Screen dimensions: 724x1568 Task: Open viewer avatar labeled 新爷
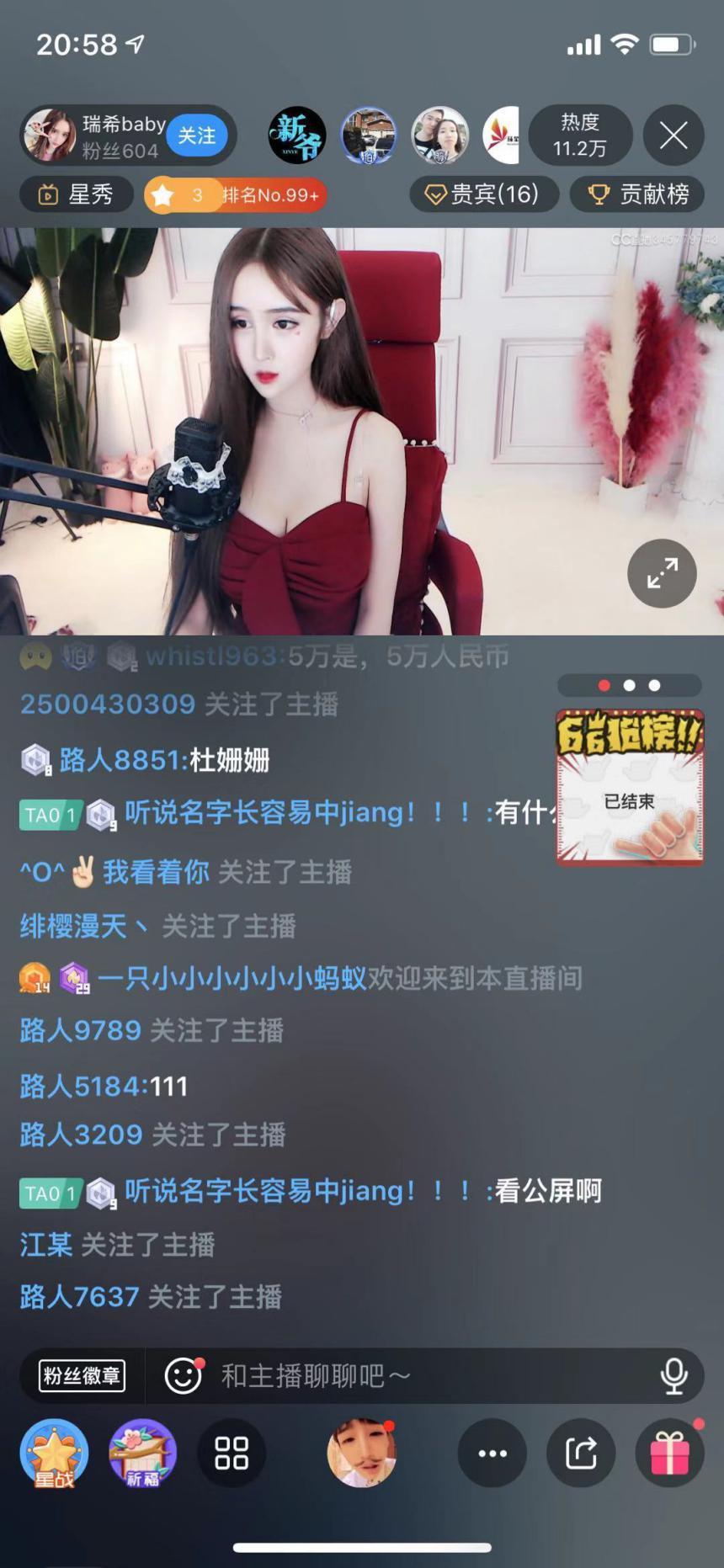(297, 136)
